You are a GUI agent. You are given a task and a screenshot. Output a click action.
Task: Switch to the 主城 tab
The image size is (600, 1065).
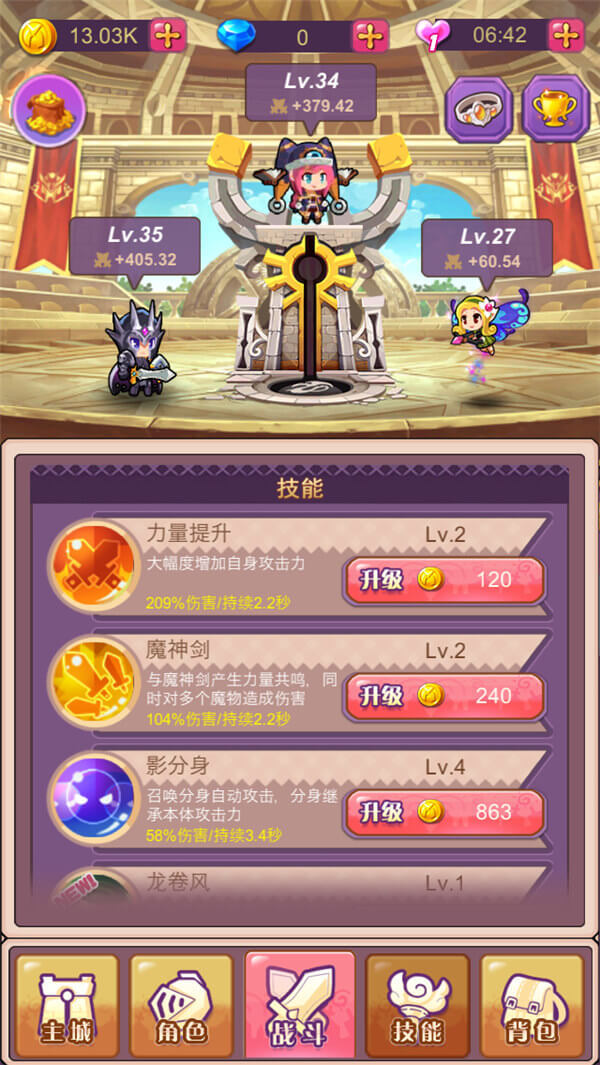pyautogui.click(x=66, y=1005)
